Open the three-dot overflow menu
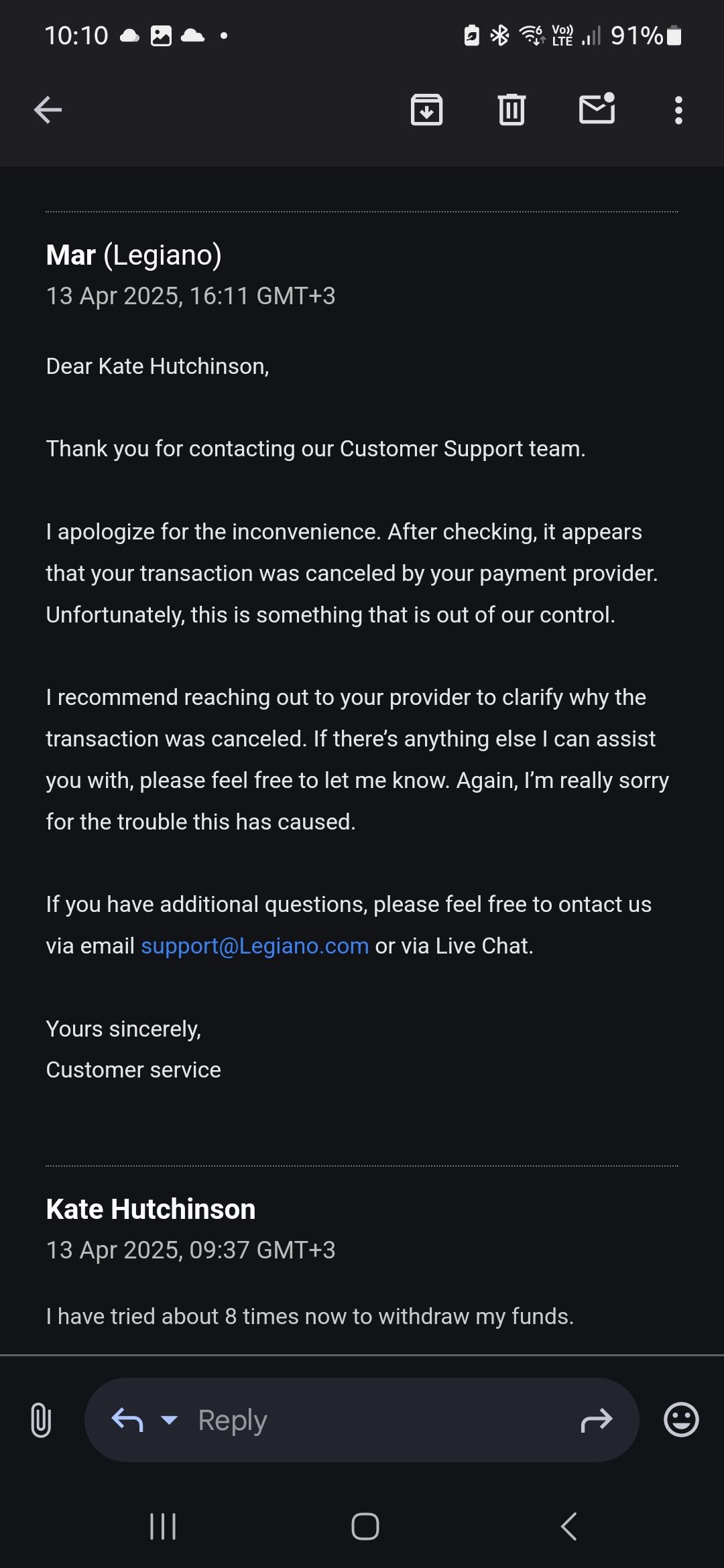724x1568 pixels. 678,110
